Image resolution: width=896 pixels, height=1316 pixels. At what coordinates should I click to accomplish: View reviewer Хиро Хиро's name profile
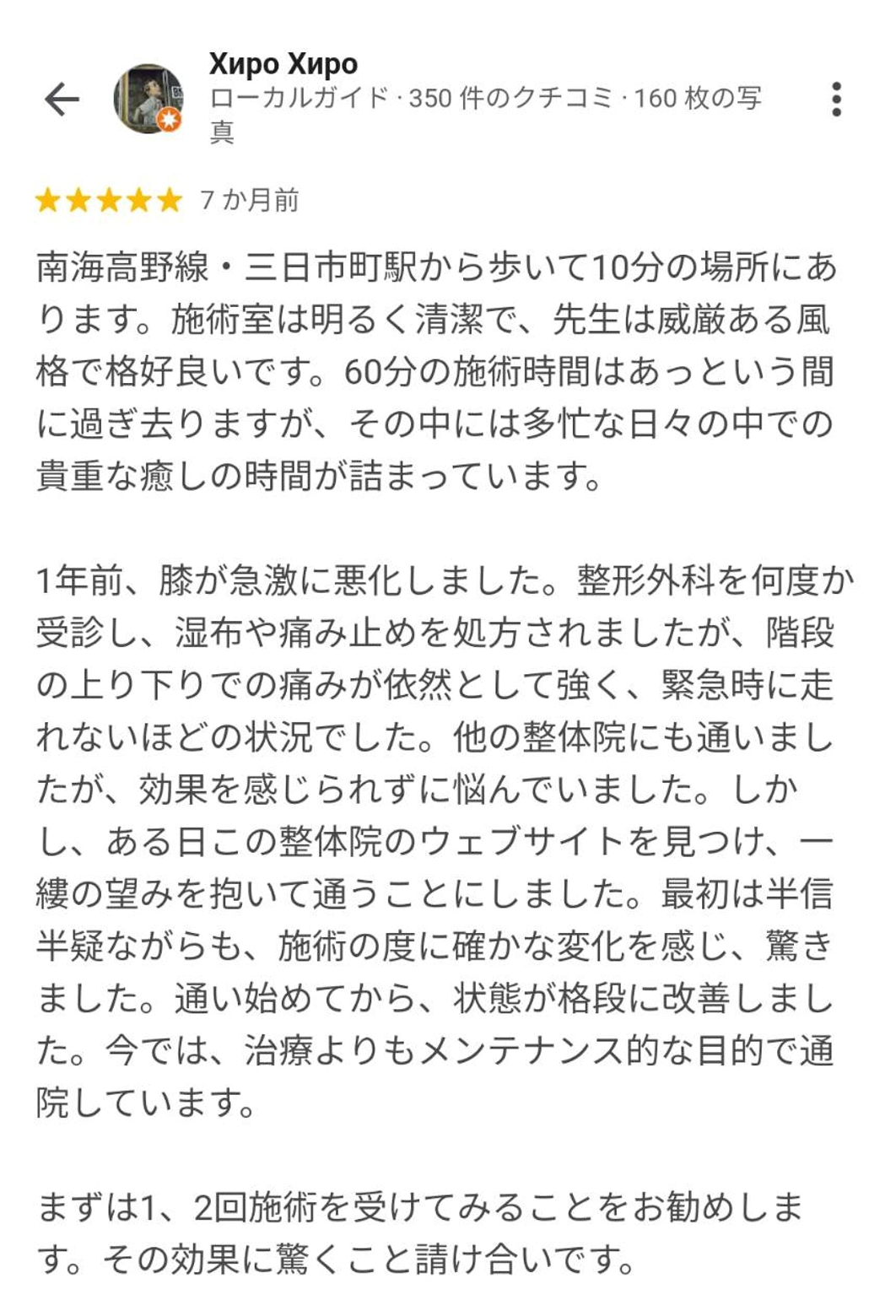pos(283,63)
